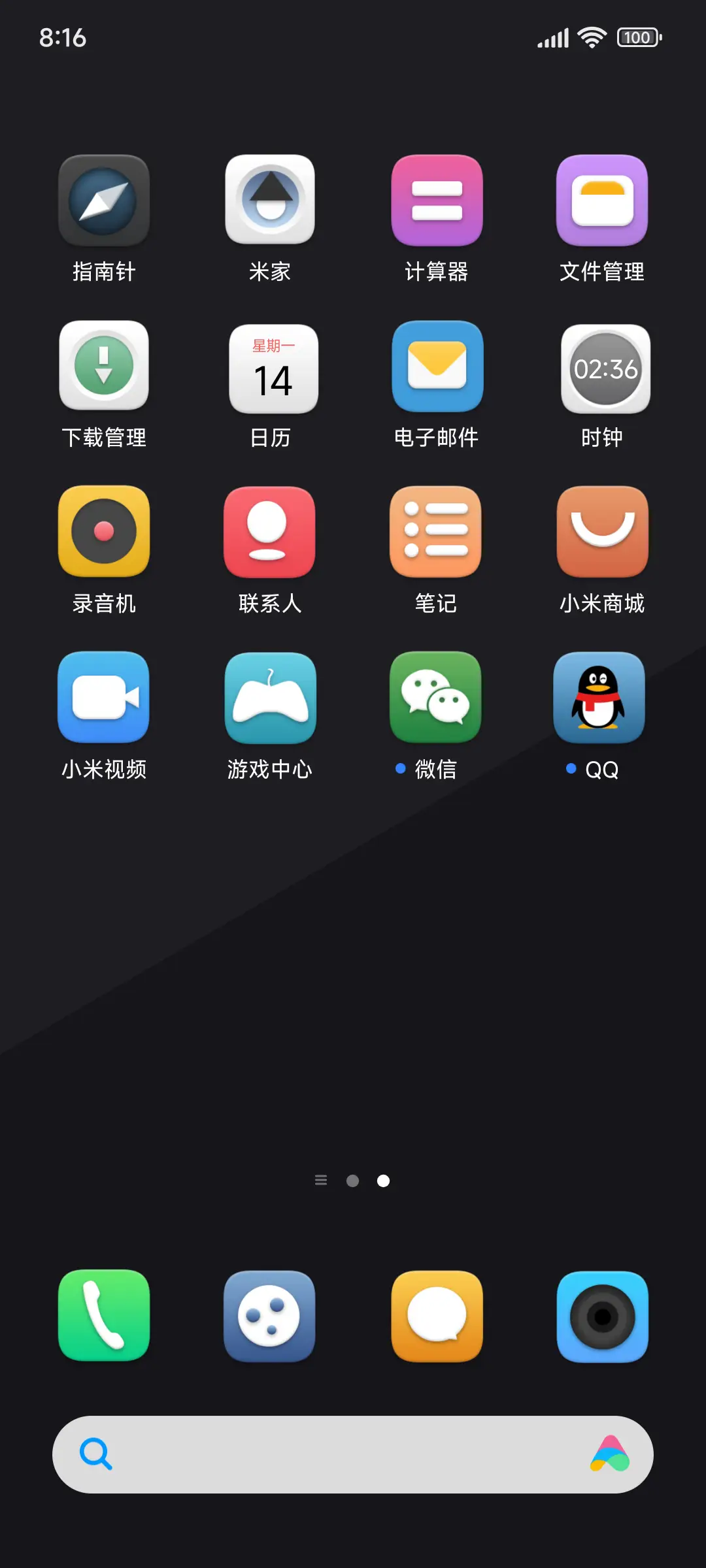Launch the 米家 Mi Home app
Viewport: 706px width, 1568px height.
(271, 201)
